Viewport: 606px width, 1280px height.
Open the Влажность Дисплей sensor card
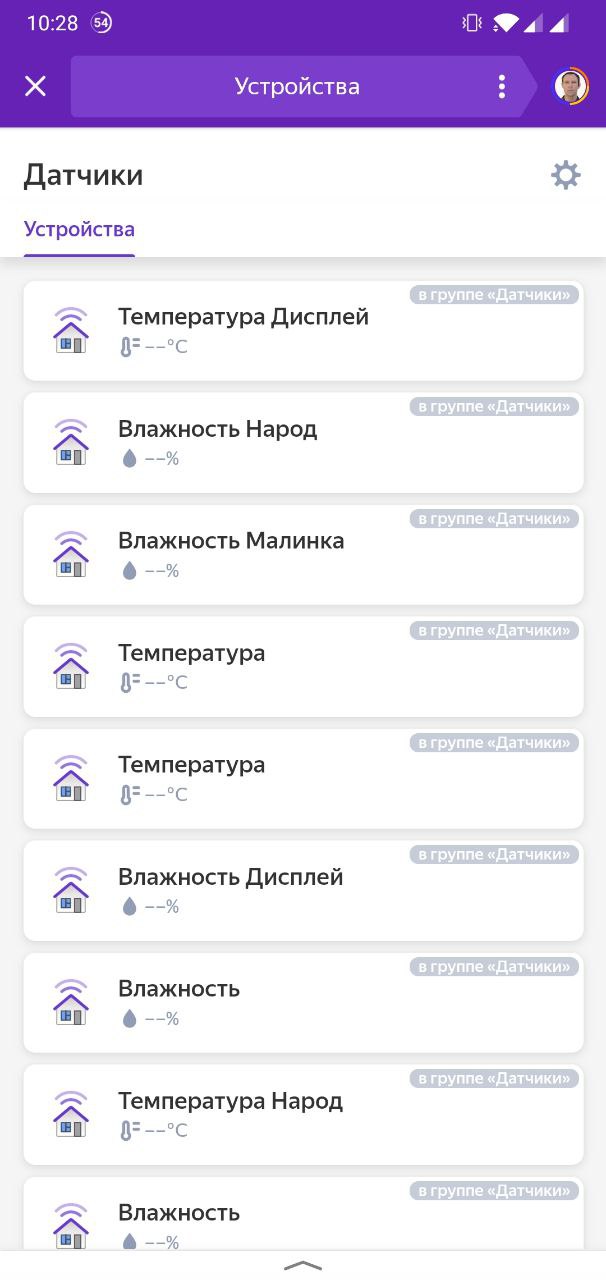click(x=303, y=891)
